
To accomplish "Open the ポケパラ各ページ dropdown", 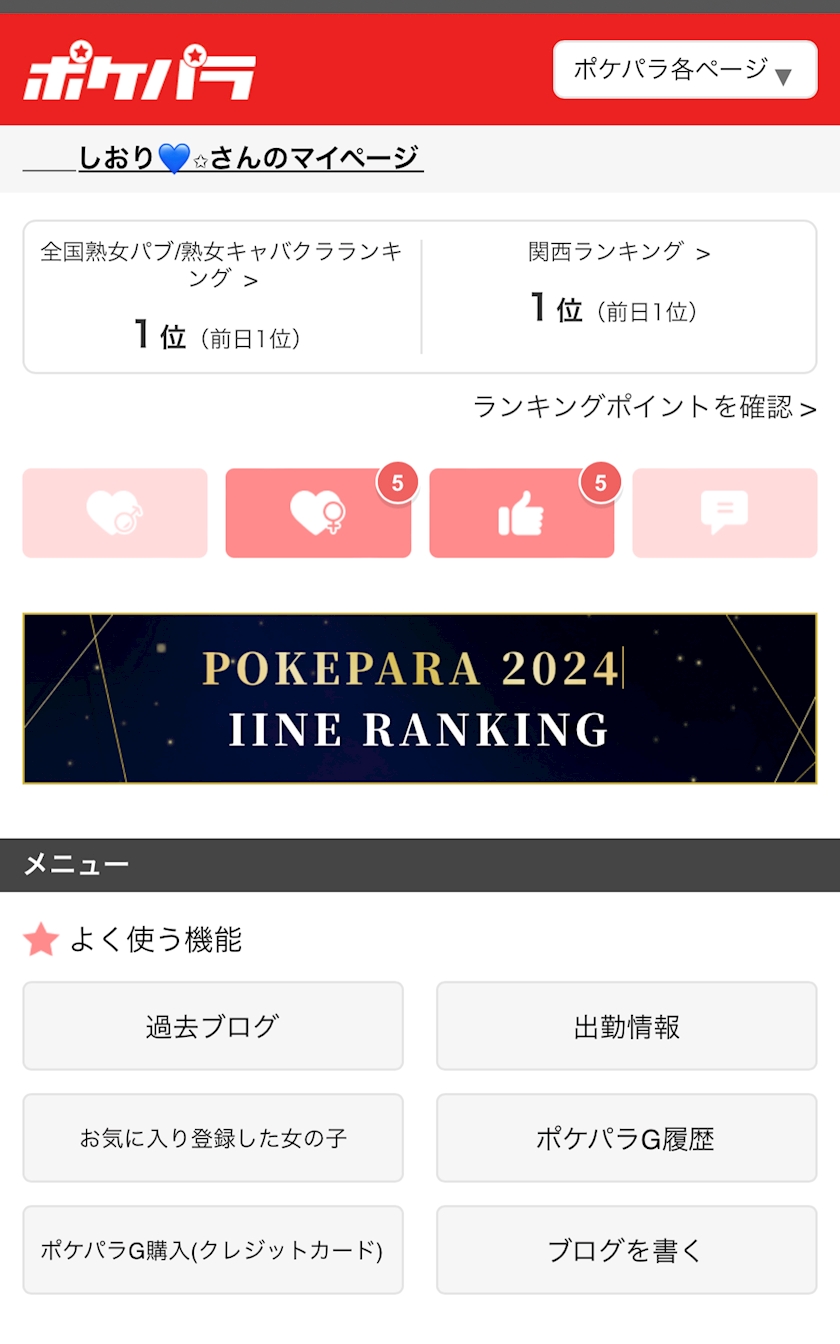I will [685, 70].
